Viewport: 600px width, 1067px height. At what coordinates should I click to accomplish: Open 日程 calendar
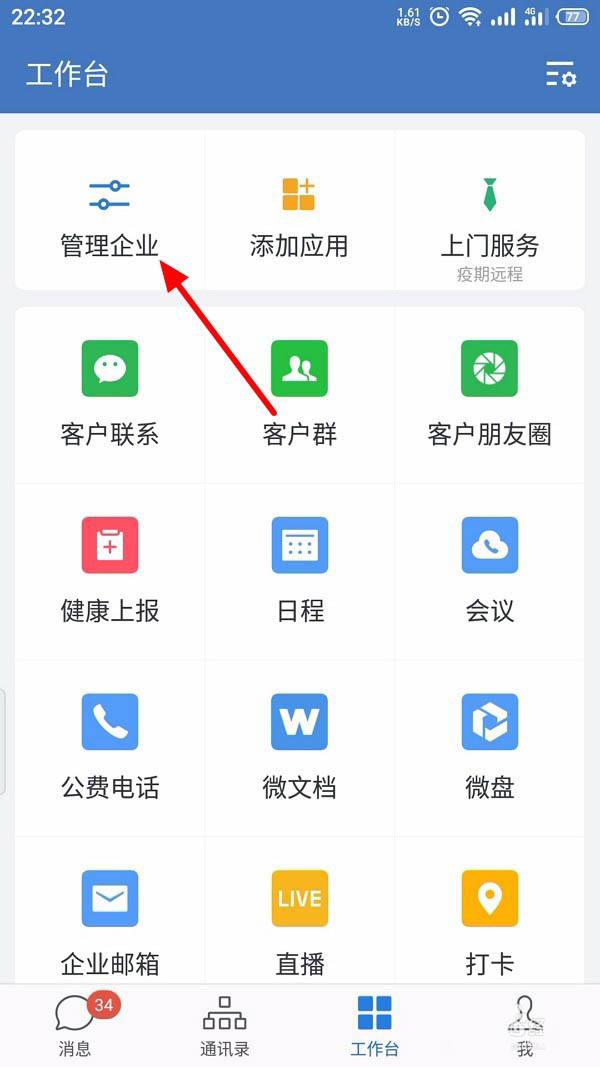coord(299,572)
